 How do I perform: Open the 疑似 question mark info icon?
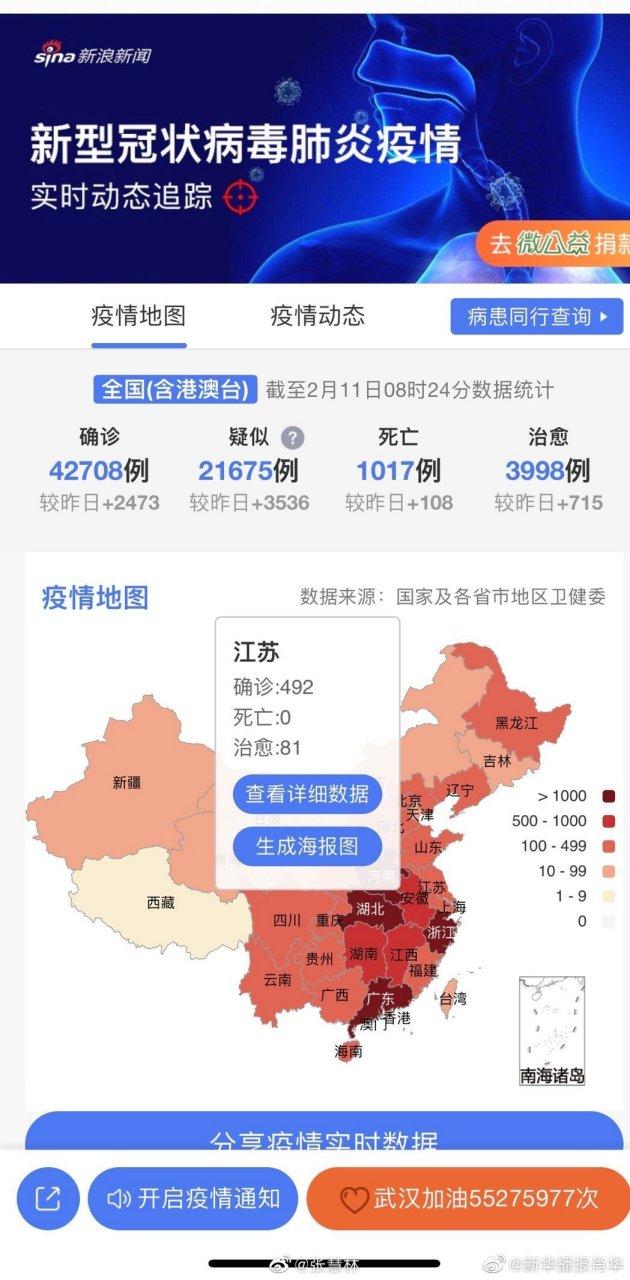292,437
